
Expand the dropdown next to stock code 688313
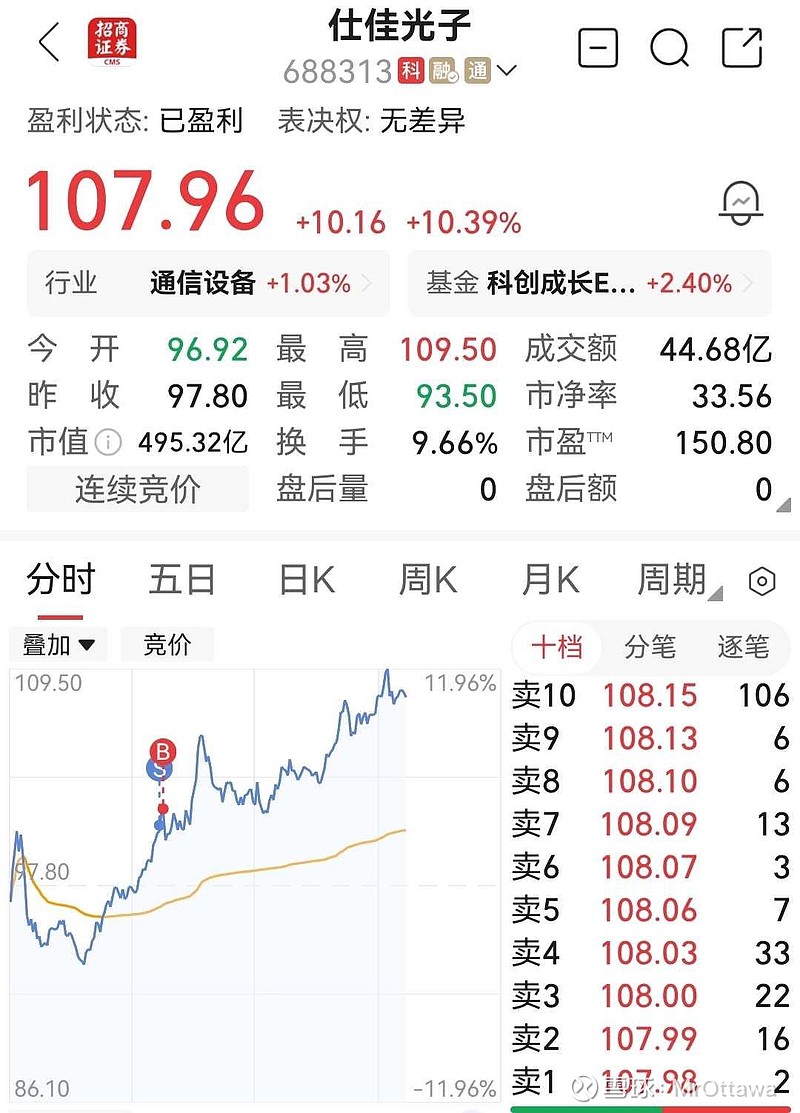pyautogui.click(x=506, y=71)
